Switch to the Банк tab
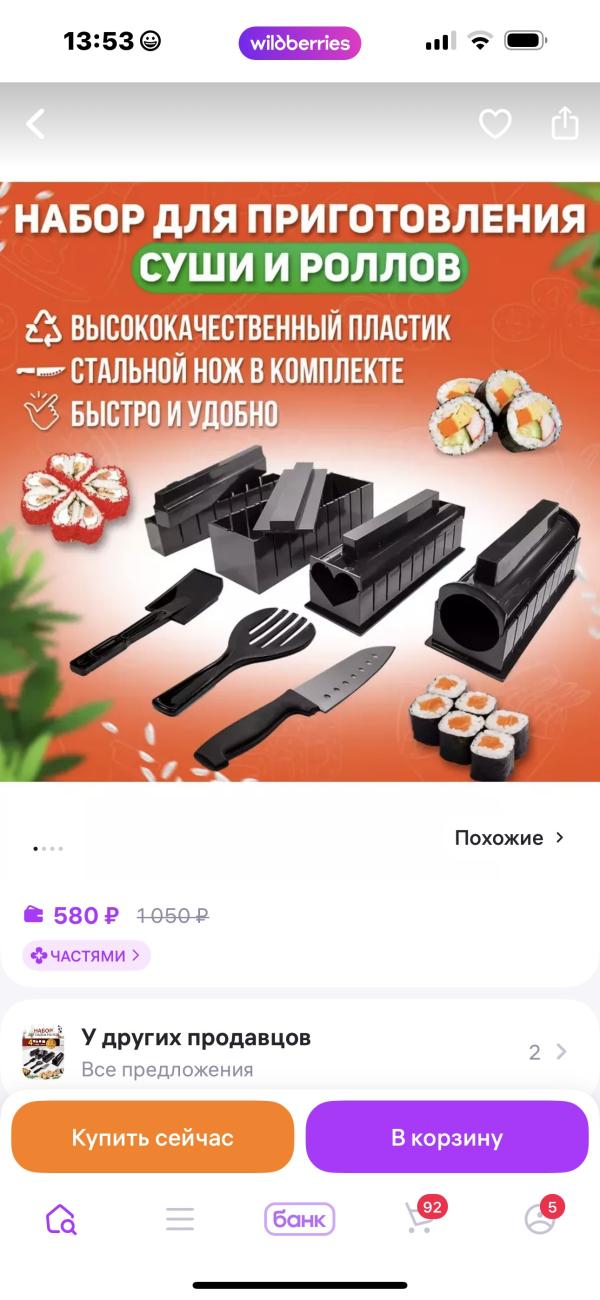This screenshot has width=600, height=1300. pos(299,1219)
